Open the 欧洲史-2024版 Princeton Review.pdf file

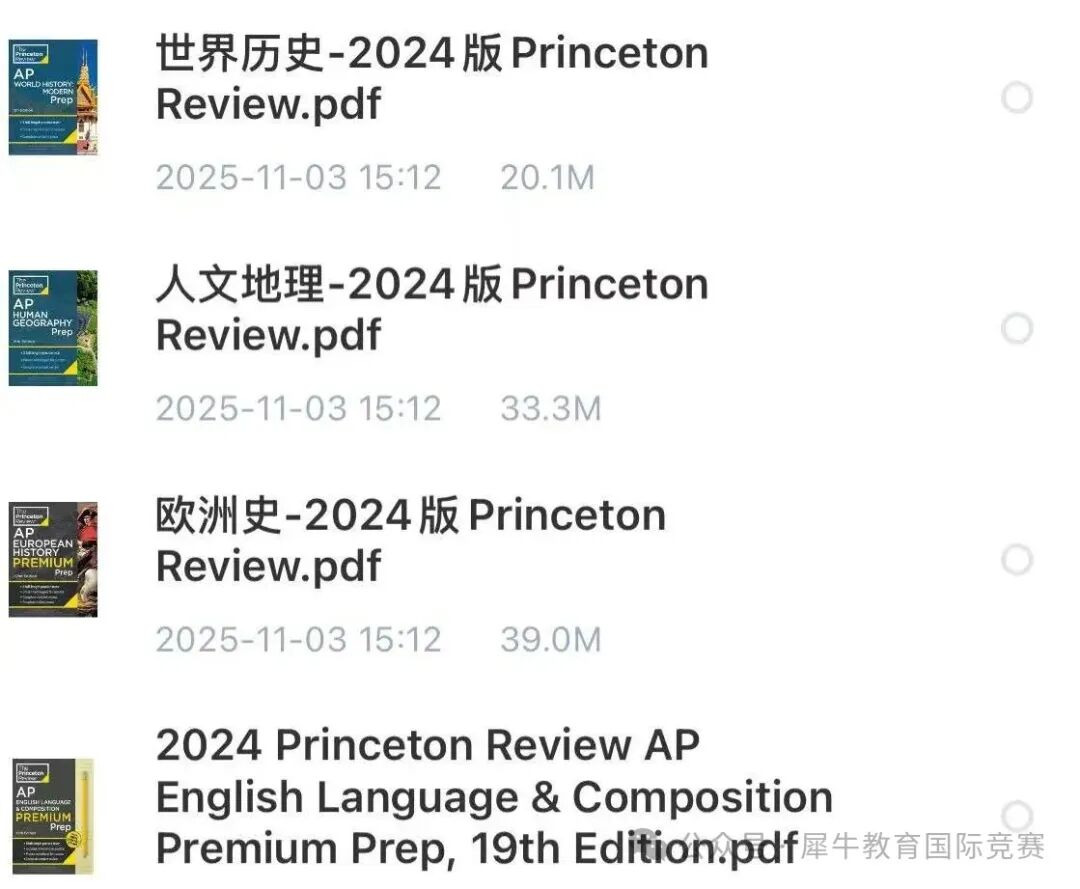(411, 540)
